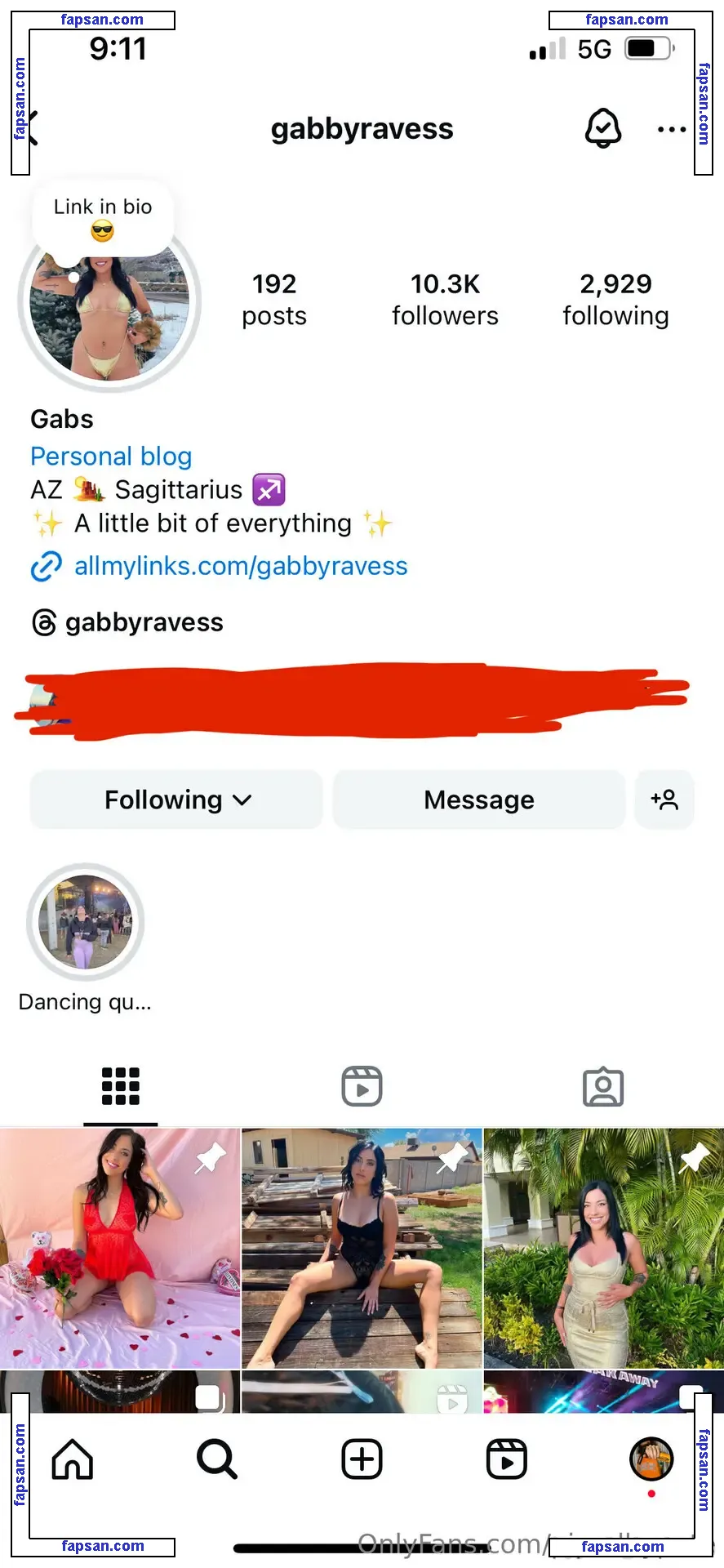
Task: Go back using the top-left arrow
Action: 33,128
